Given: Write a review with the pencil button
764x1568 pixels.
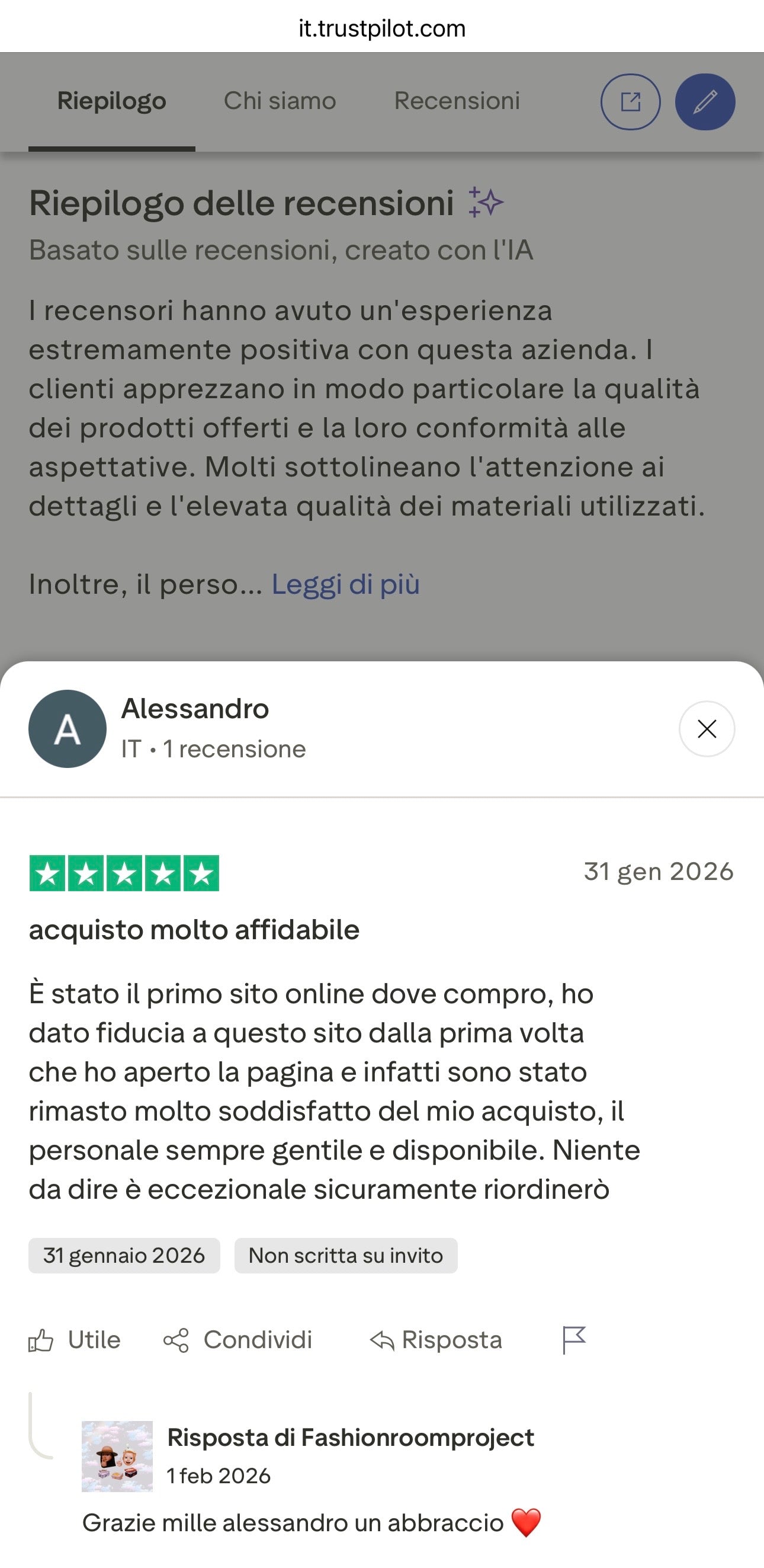Looking at the screenshot, I should tap(705, 102).
